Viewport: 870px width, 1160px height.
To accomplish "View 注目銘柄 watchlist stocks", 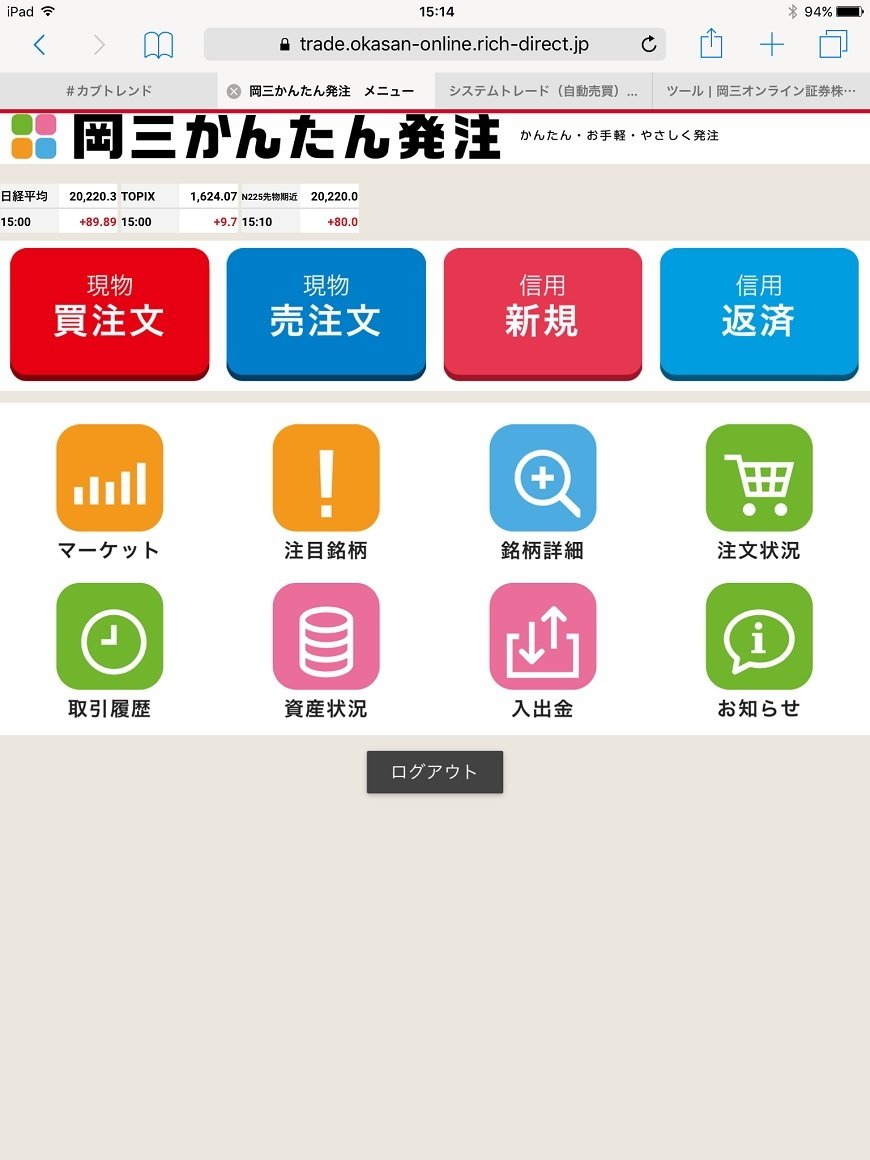I will pos(326,478).
